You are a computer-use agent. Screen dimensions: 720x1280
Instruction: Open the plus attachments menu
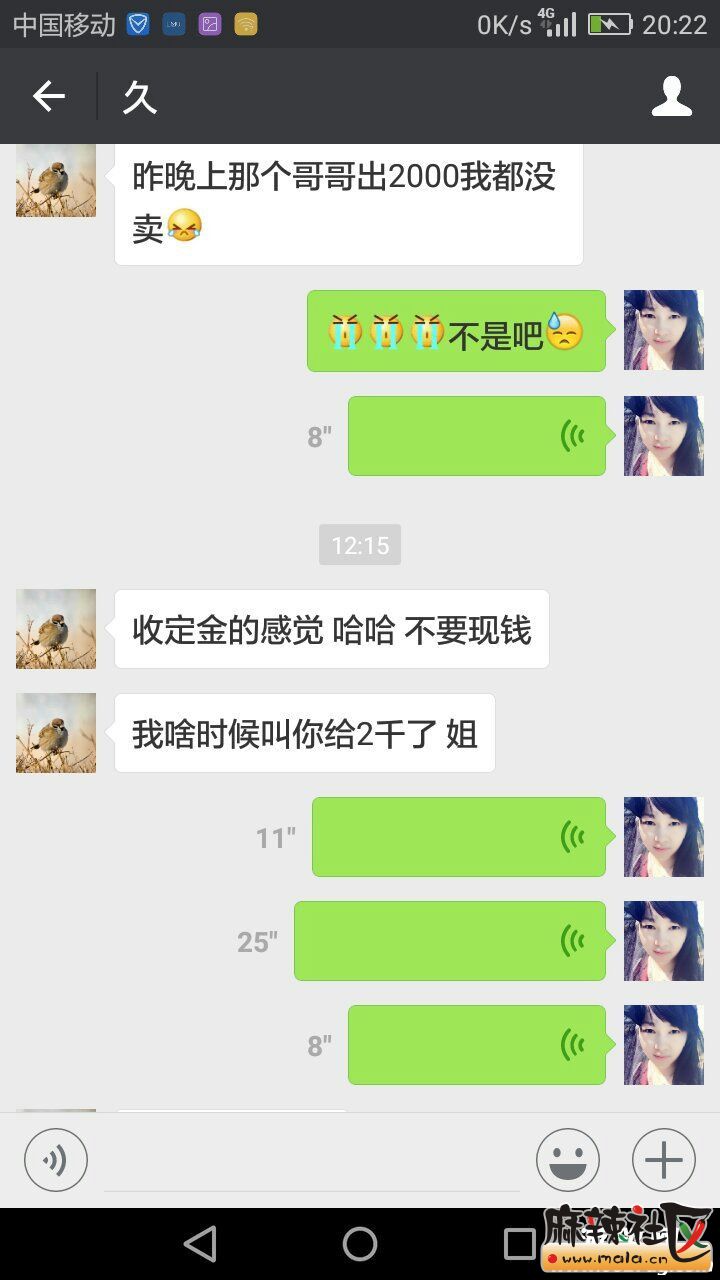663,1160
